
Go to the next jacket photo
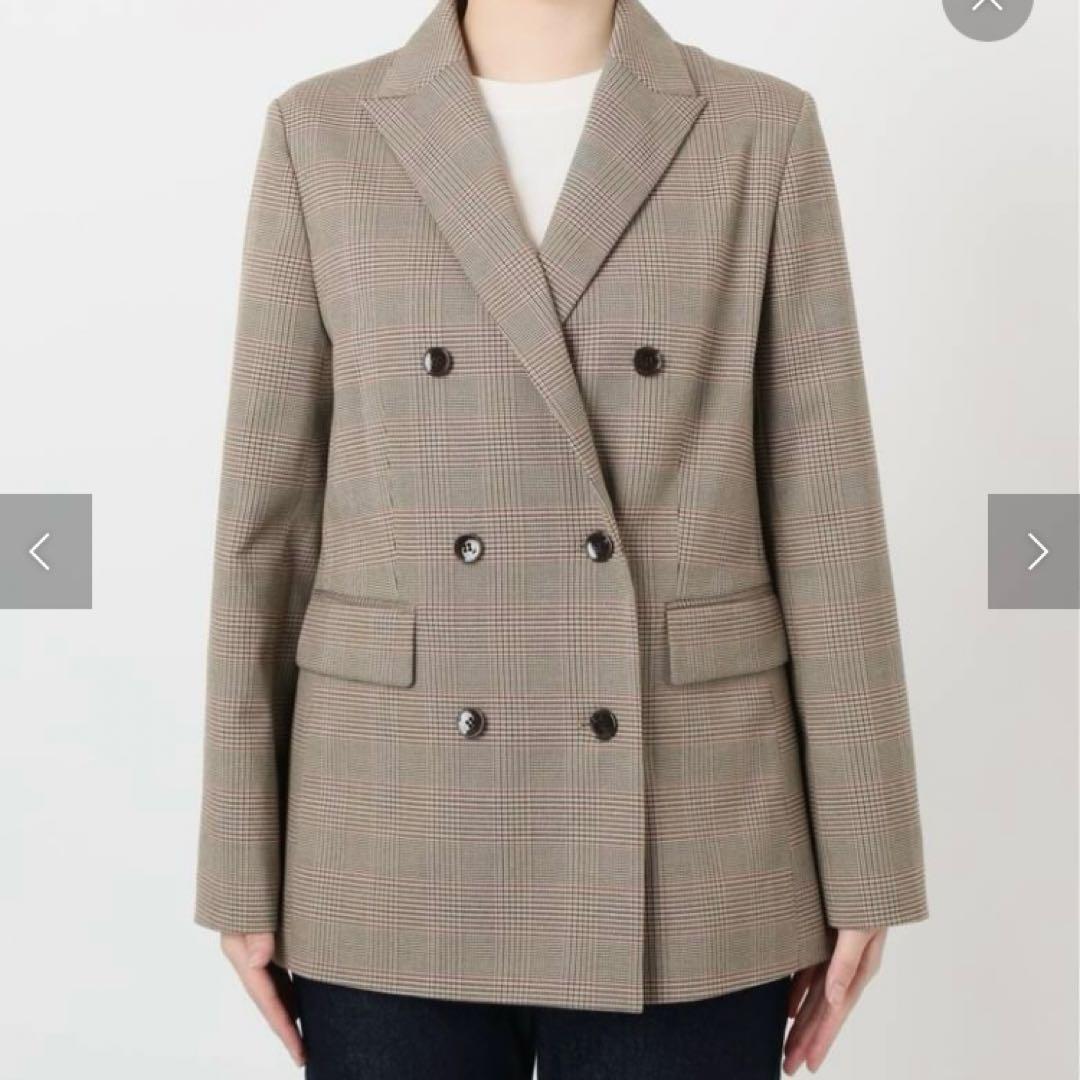point(1034,551)
